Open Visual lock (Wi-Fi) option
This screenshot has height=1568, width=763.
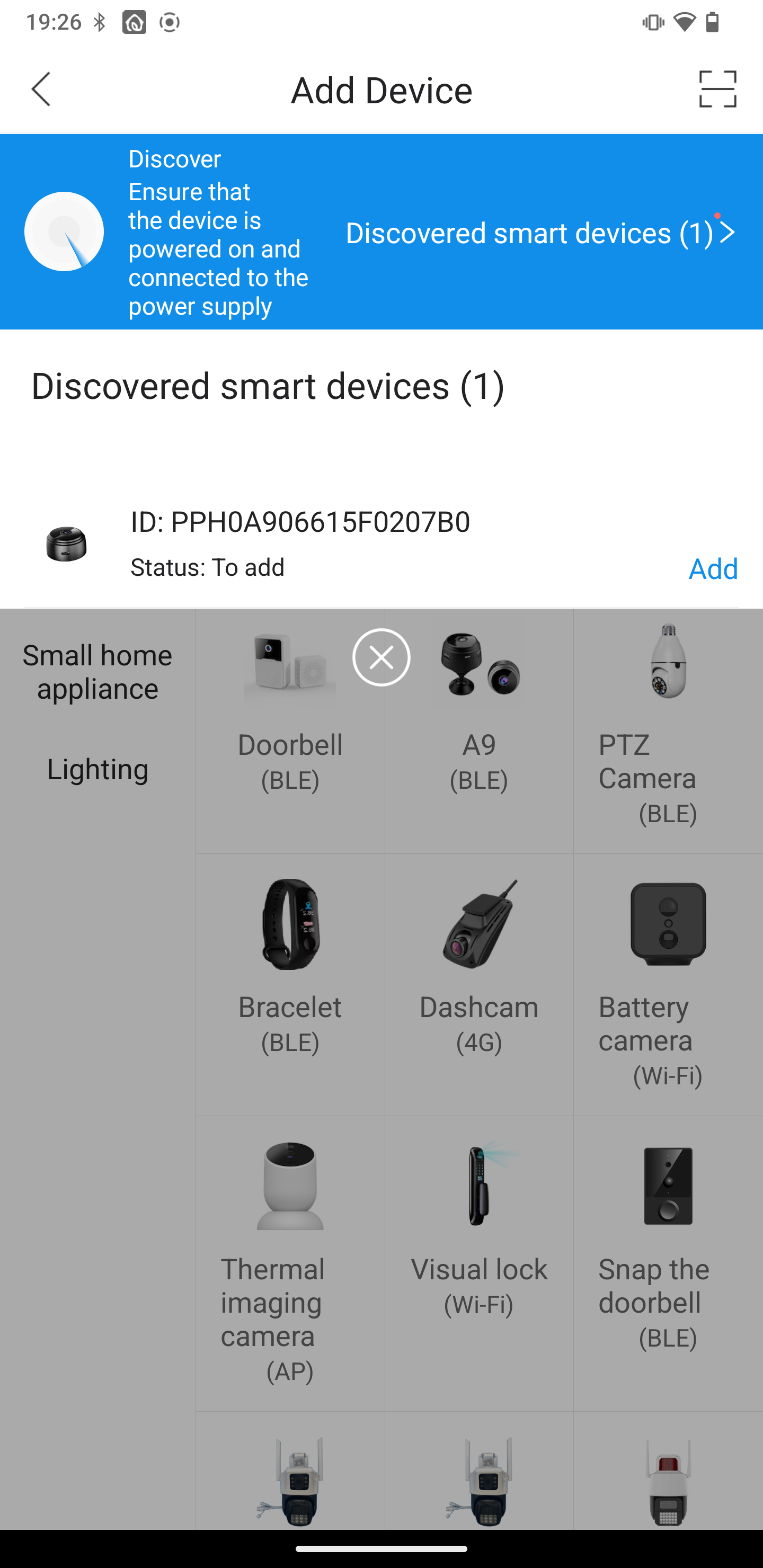[x=479, y=1263]
